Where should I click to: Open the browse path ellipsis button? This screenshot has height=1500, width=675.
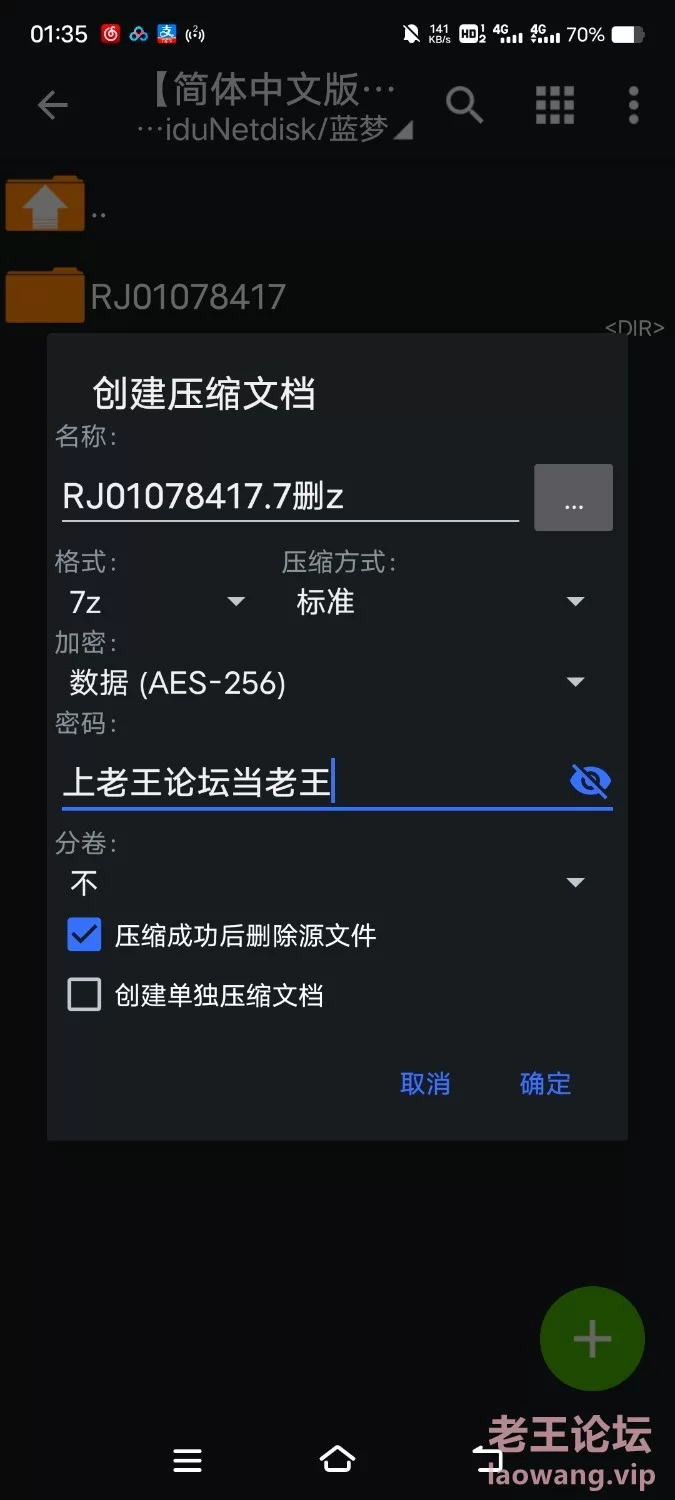coord(573,497)
